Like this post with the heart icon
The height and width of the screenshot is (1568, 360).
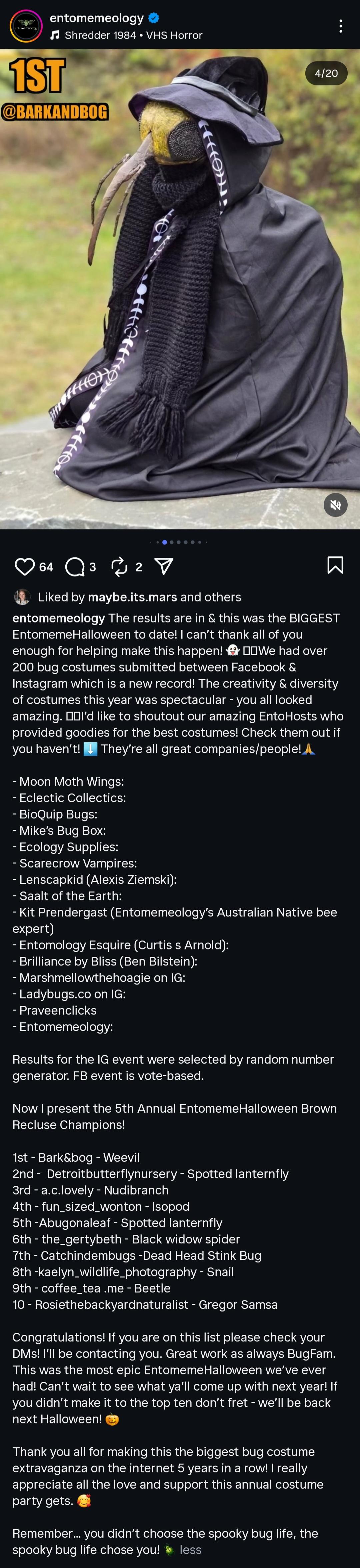(24, 567)
